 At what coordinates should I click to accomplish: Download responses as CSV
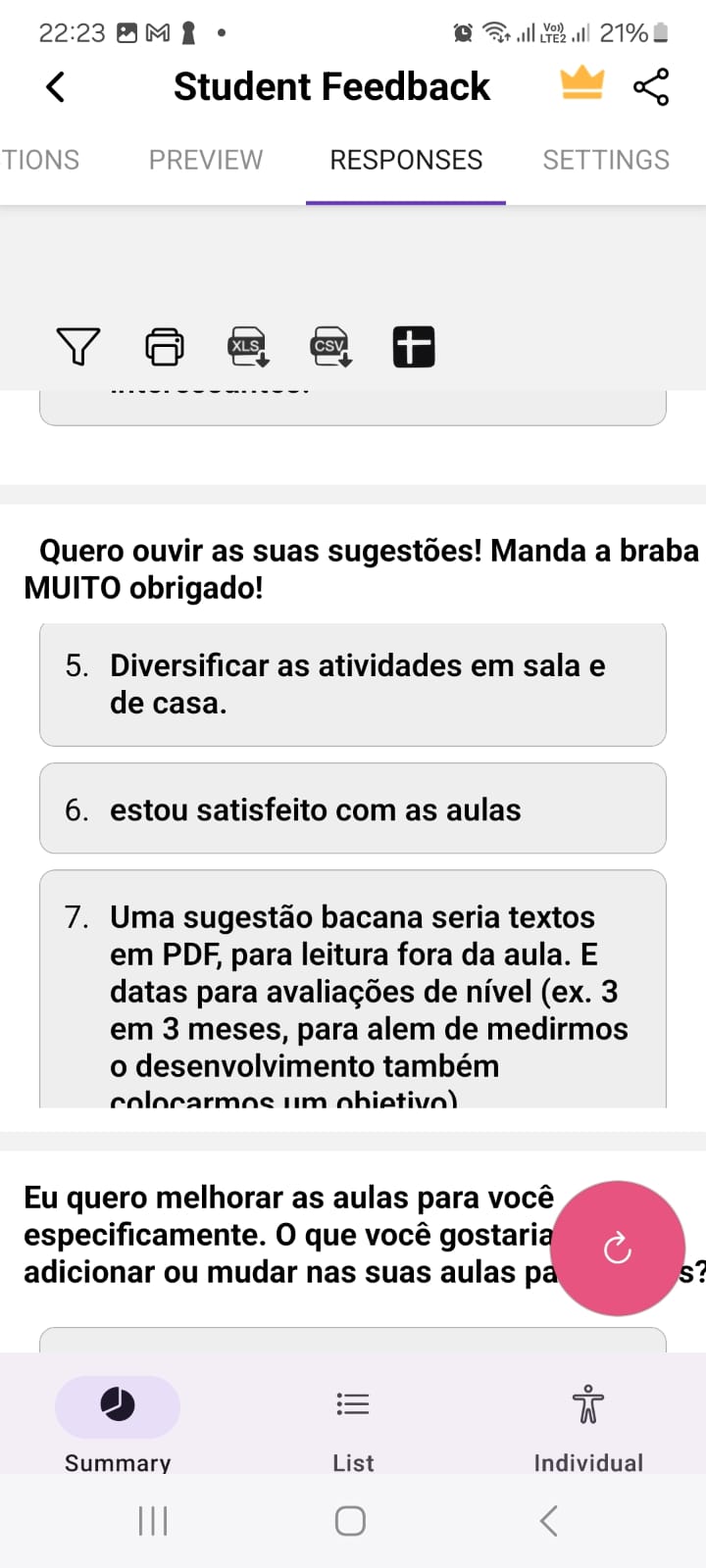(x=331, y=347)
